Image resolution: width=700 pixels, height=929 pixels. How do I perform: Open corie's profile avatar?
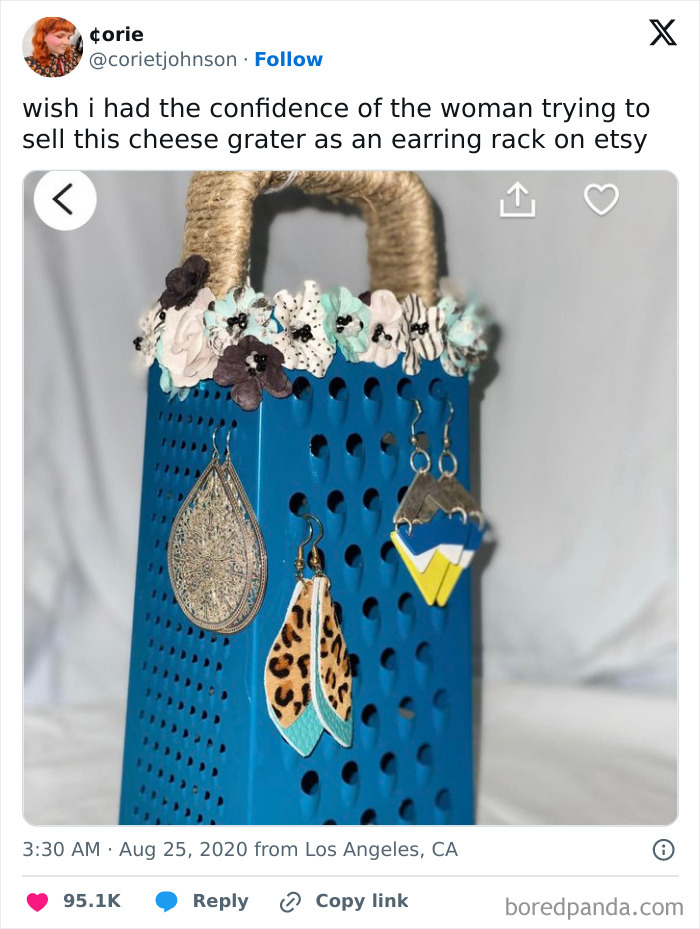pyautogui.click(x=52, y=47)
